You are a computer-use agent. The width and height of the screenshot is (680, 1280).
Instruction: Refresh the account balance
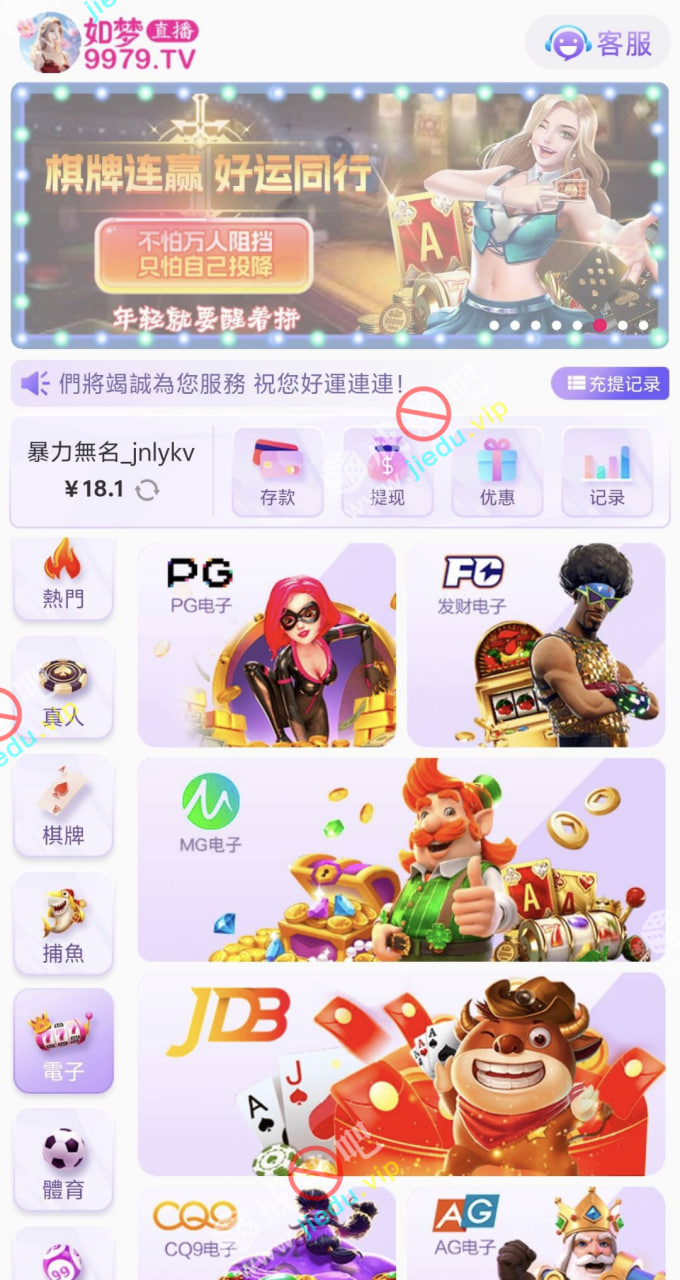[147, 490]
